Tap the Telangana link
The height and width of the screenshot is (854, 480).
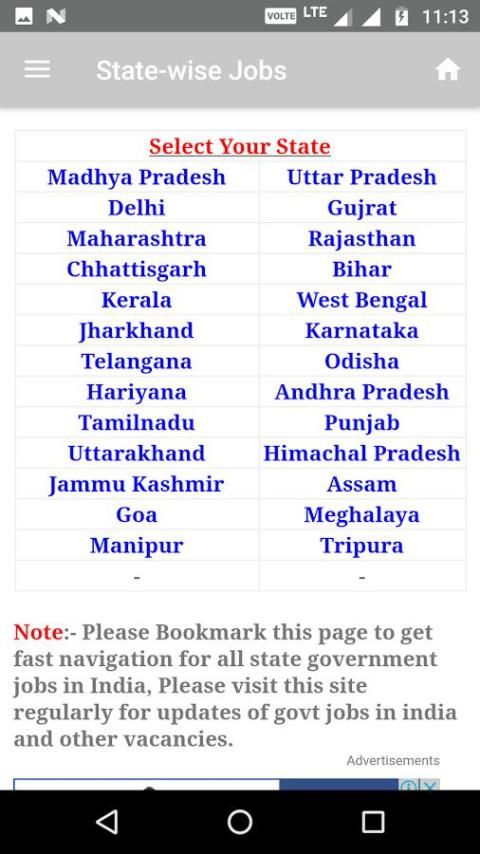click(136, 361)
